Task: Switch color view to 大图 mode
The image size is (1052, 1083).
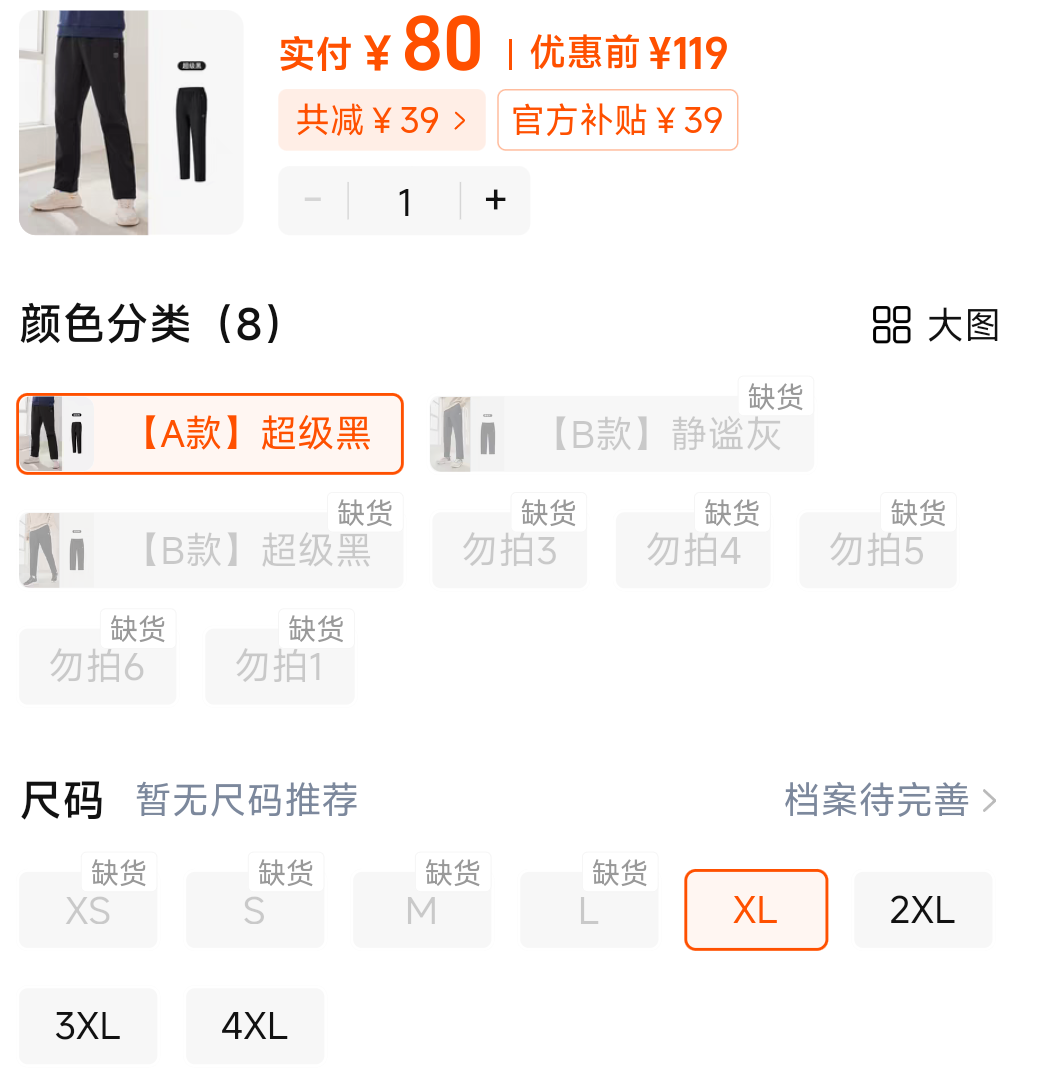Action: point(935,325)
